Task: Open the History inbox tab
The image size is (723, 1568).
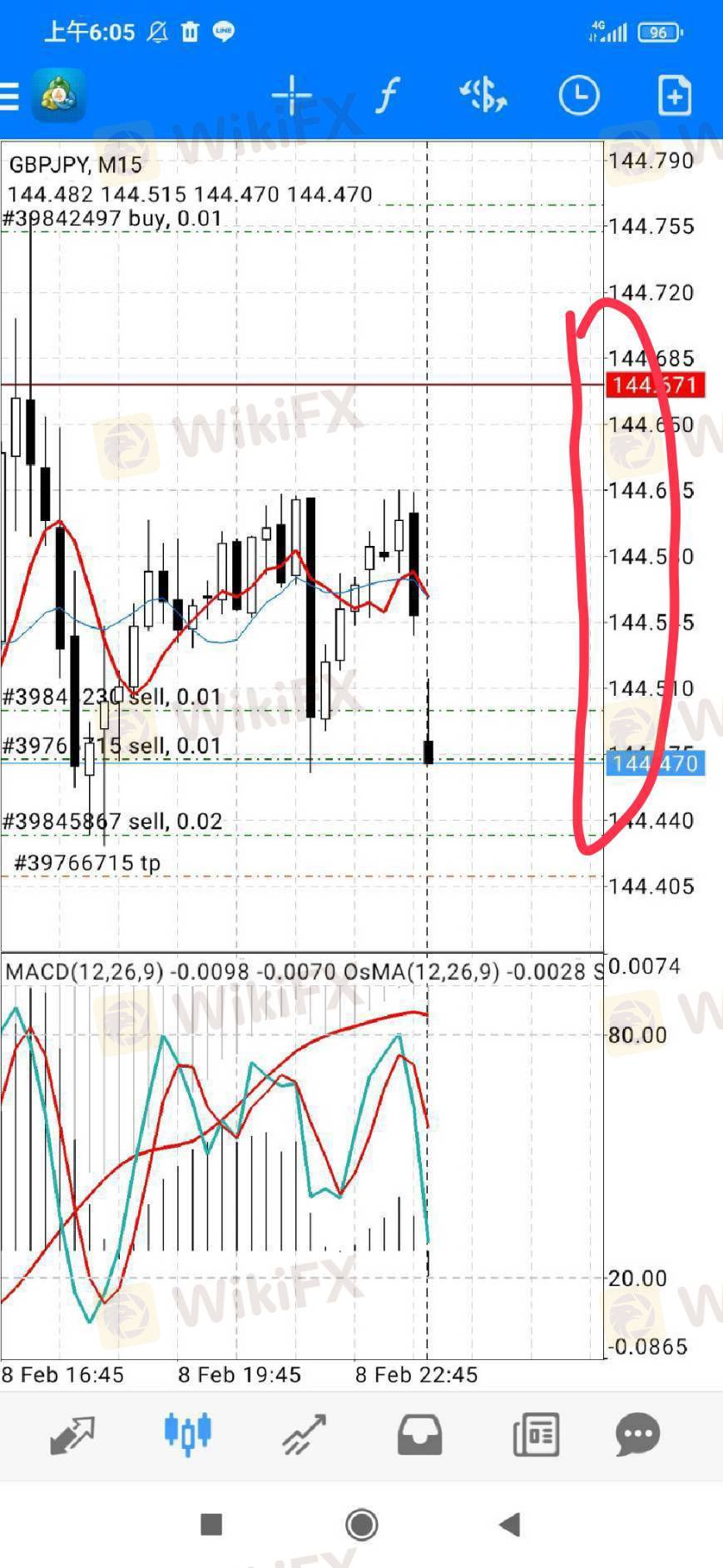Action: 419,1434
